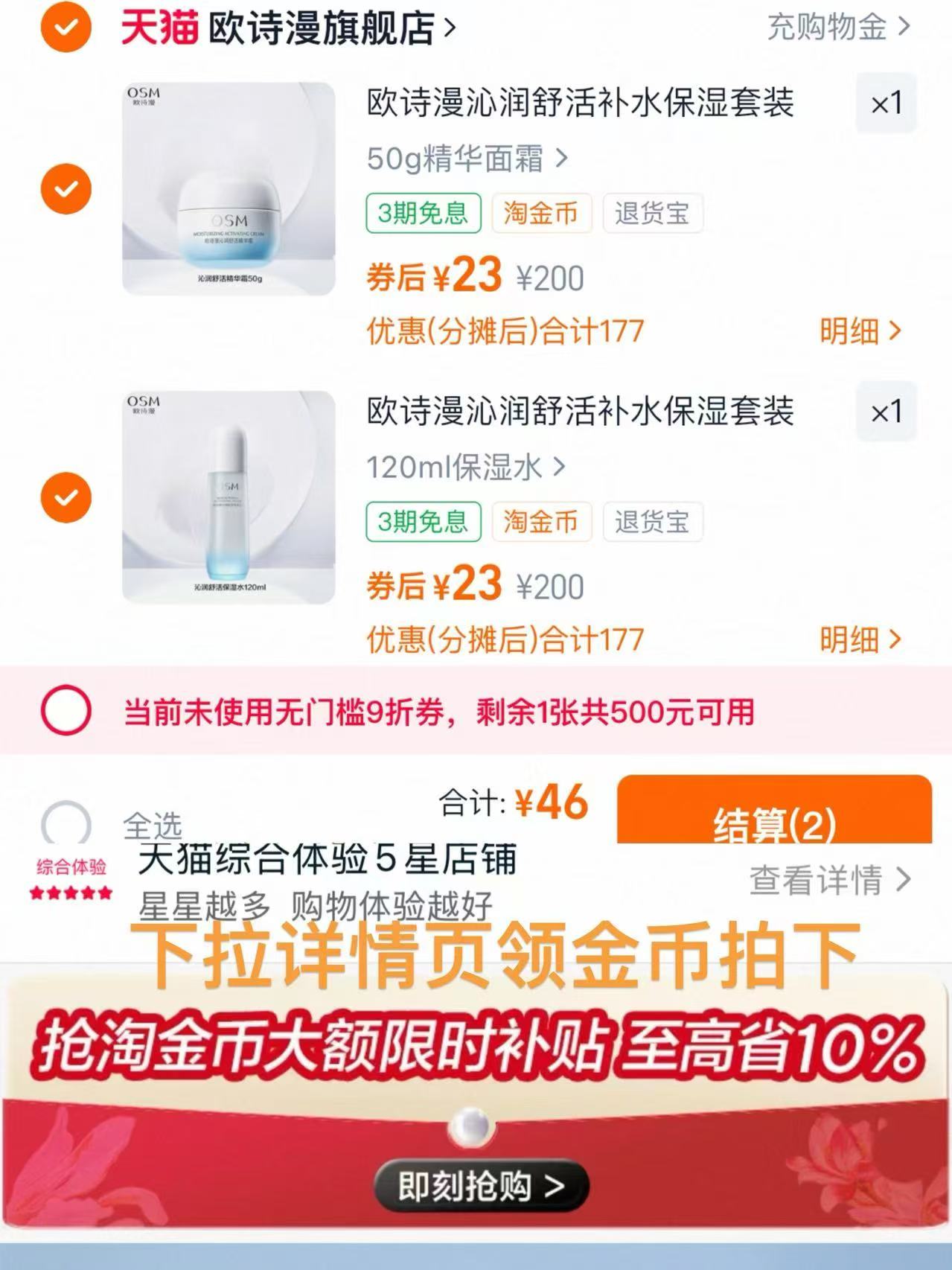This screenshot has width=952, height=1270.
Task: Click the 退货宝 badge on the 120ml toner
Action: tap(652, 523)
